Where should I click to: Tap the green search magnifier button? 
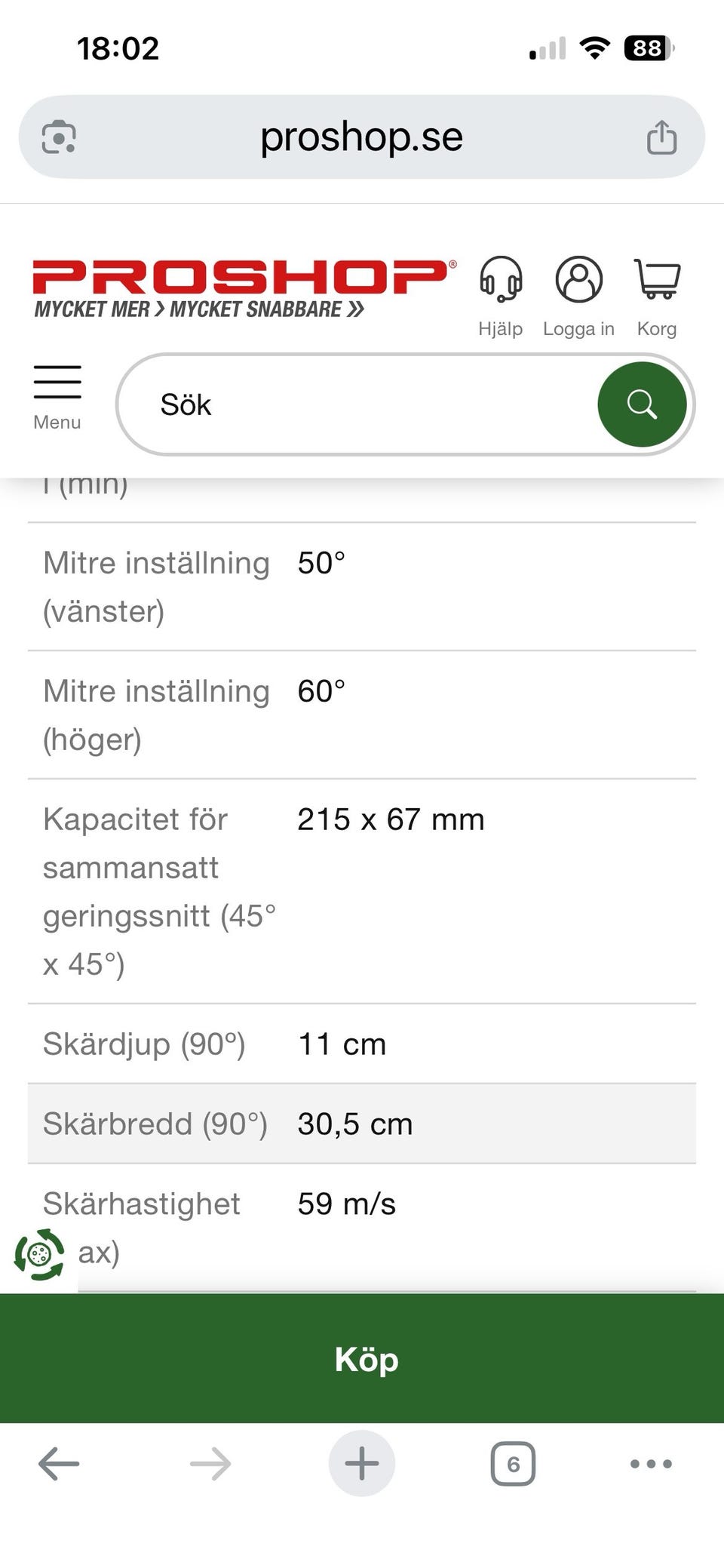click(x=642, y=404)
